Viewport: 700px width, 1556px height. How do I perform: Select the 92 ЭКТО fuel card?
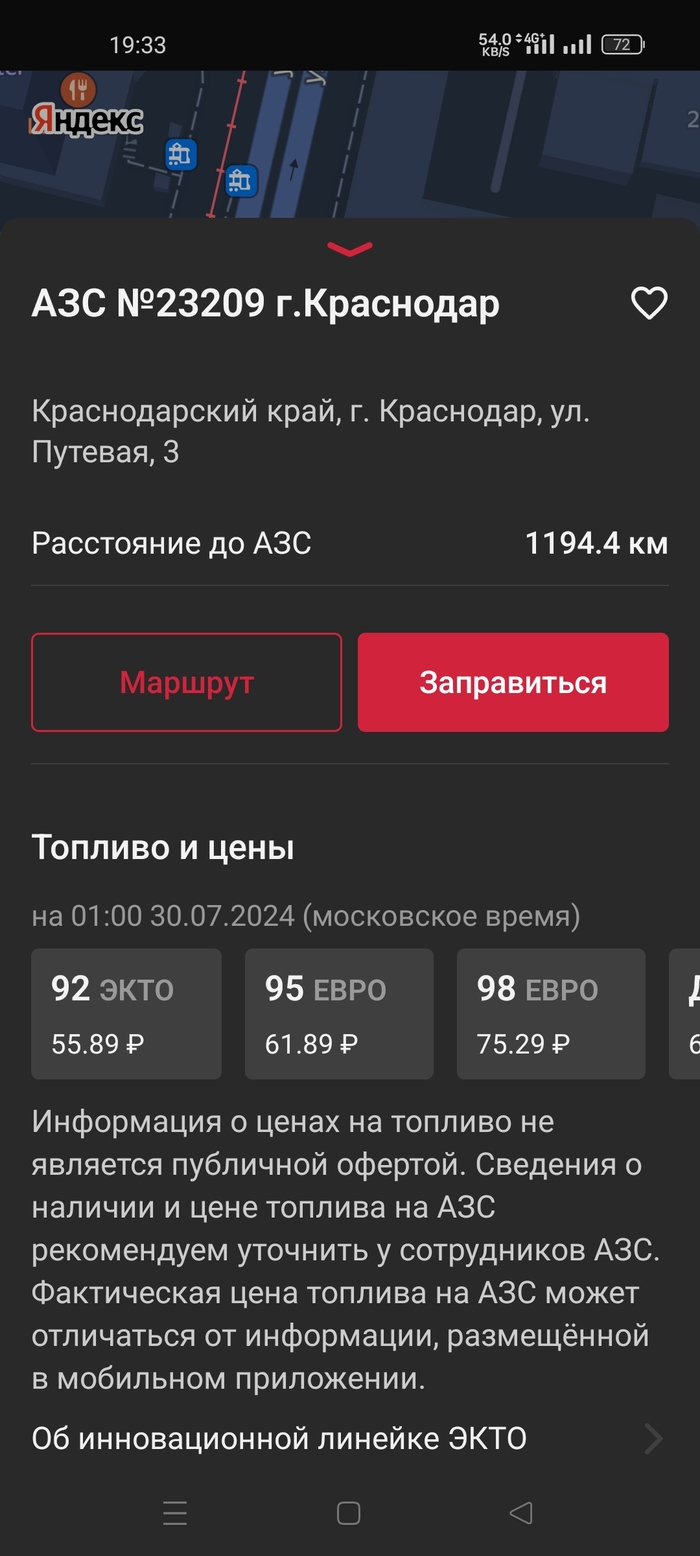(126, 1014)
